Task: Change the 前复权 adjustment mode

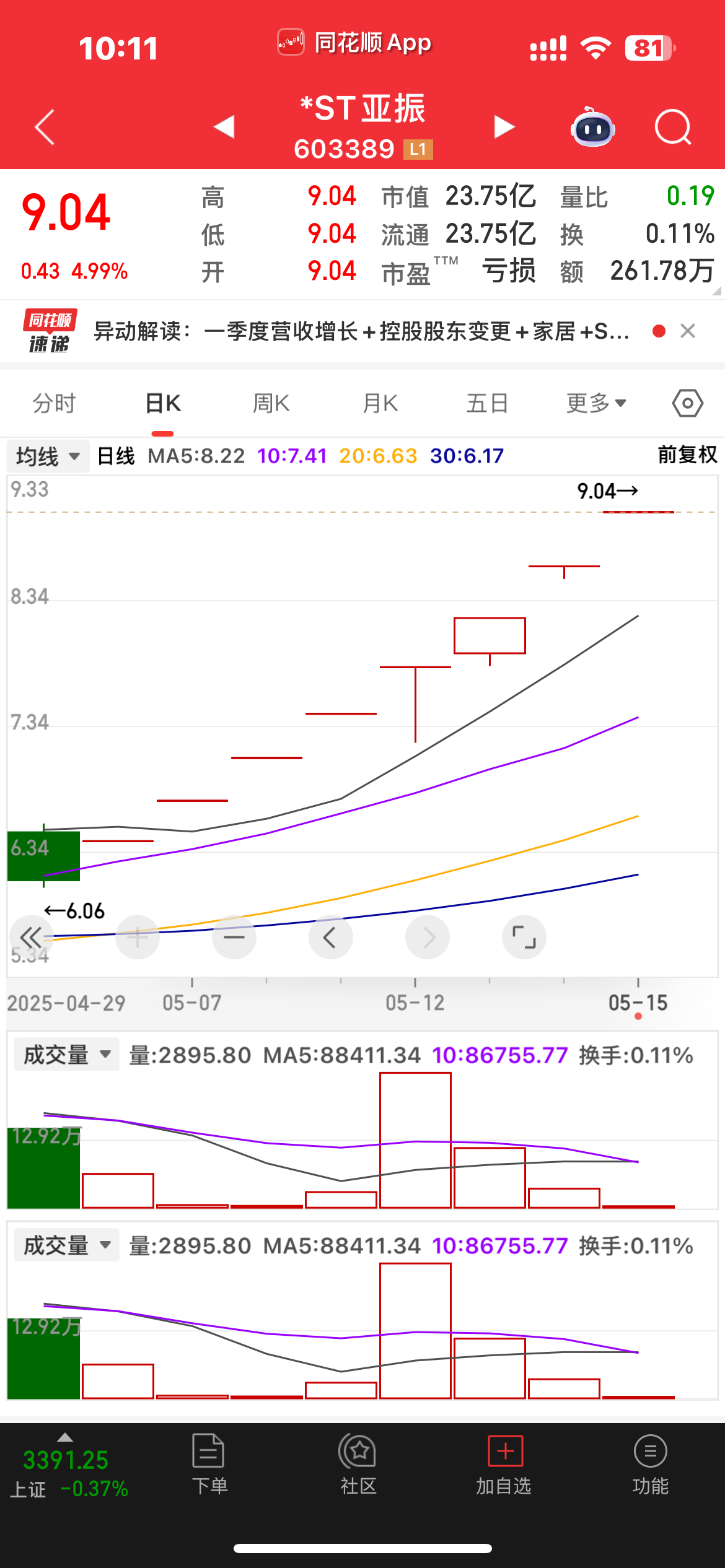Action: [x=687, y=455]
